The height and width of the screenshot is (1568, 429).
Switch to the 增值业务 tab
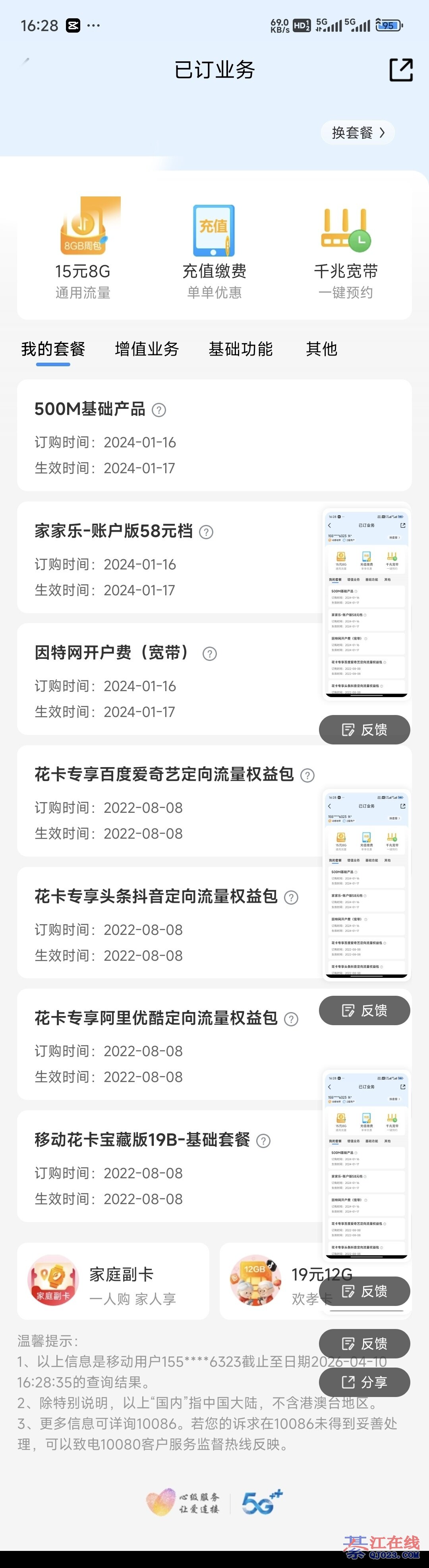[x=147, y=349]
